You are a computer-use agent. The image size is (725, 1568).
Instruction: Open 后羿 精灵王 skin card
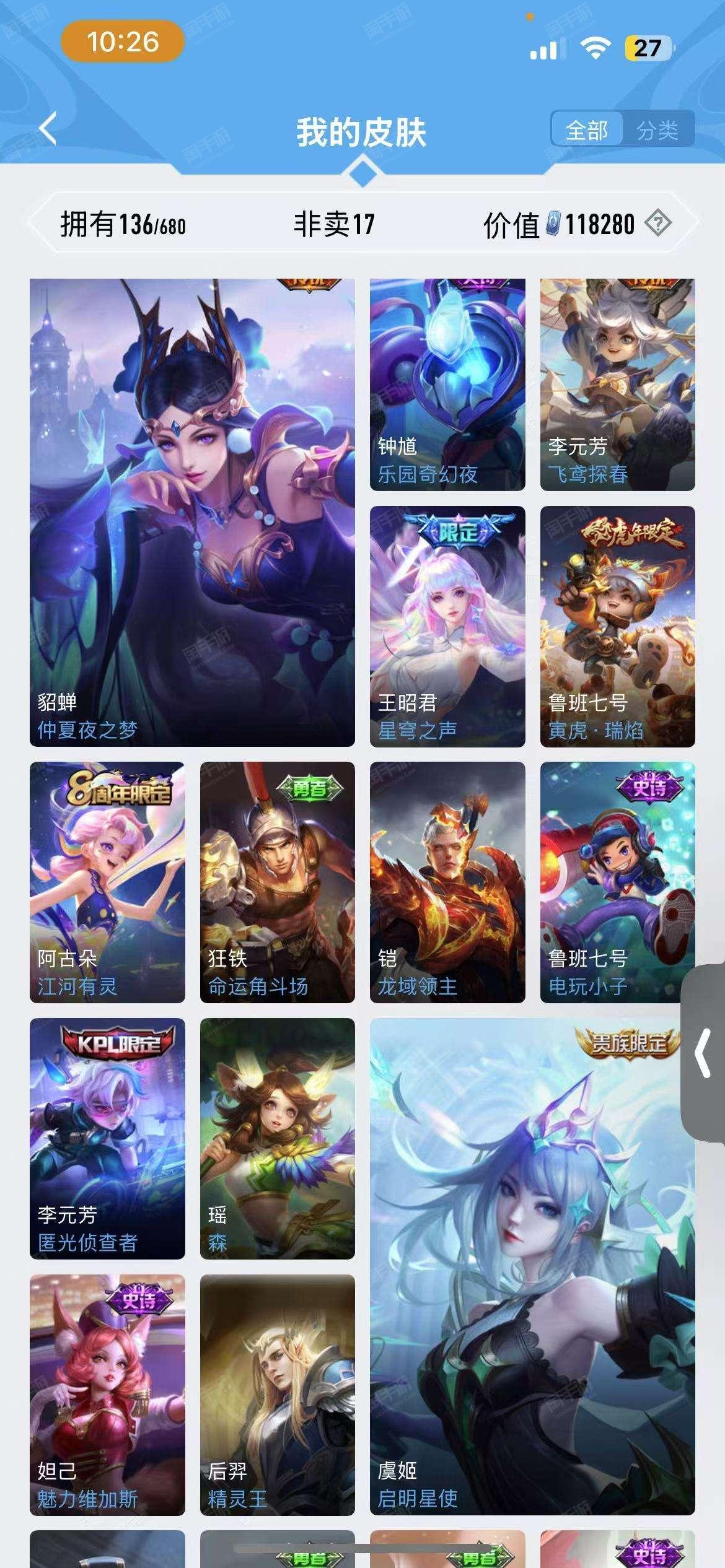(x=277, y=1395)
